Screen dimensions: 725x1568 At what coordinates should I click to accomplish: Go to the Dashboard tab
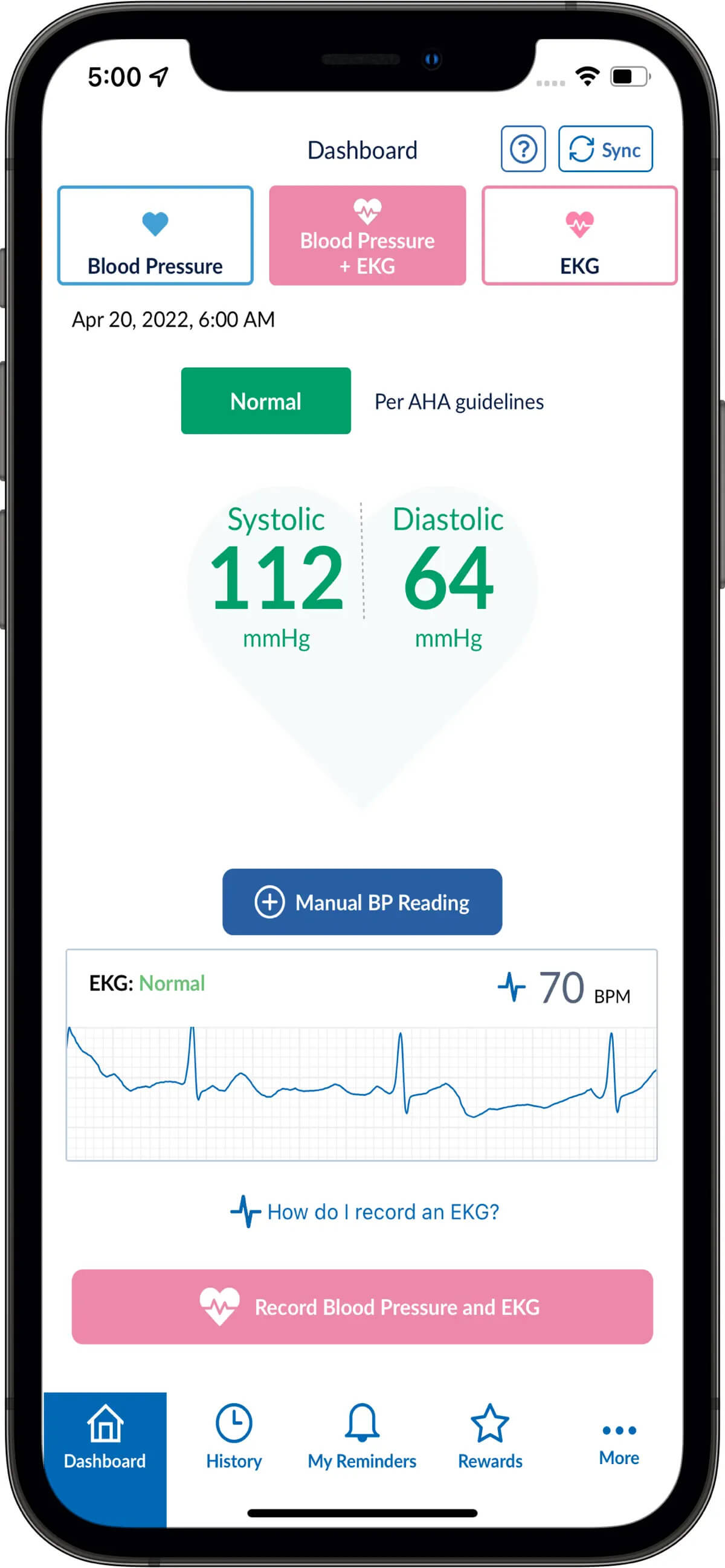[105, 1436]
